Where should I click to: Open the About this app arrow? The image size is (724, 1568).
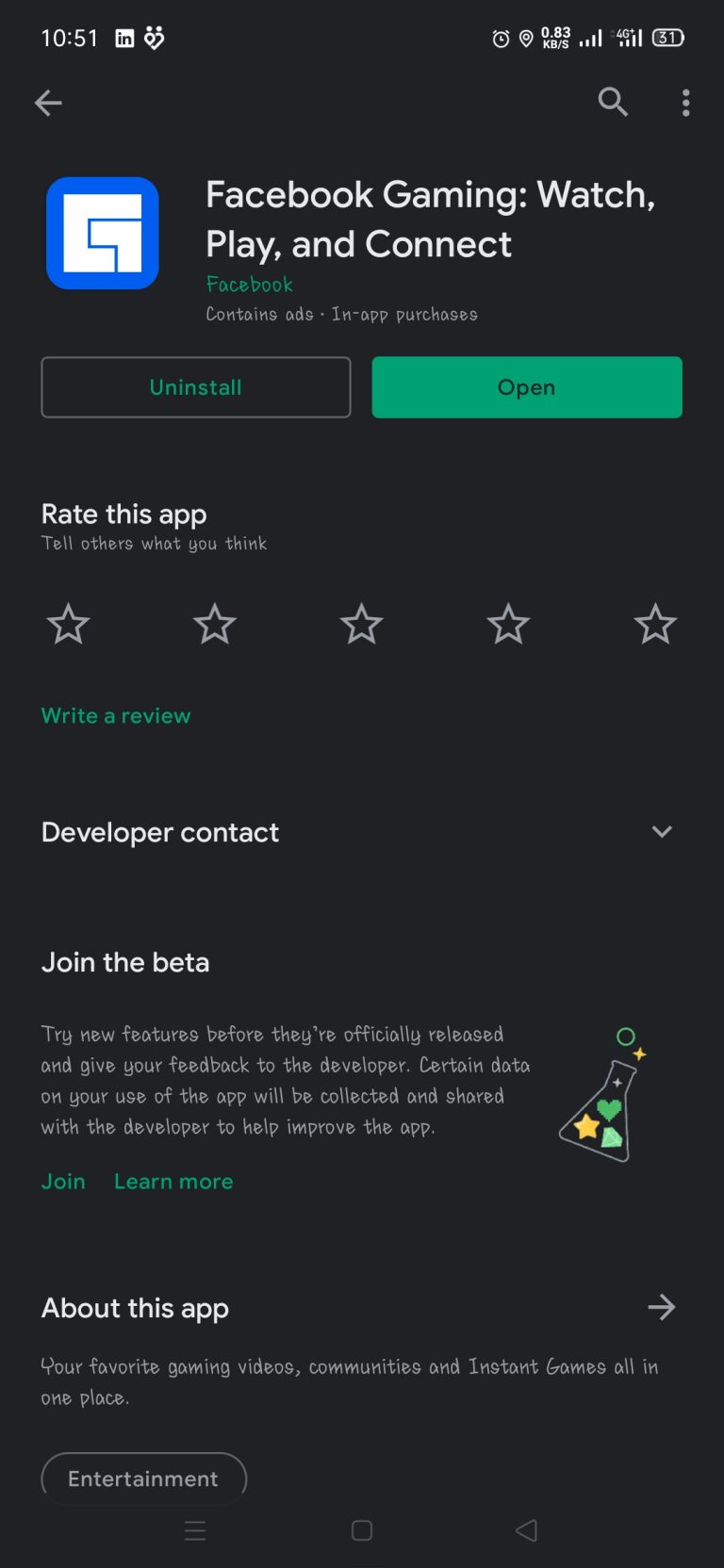(x=662, y=1308)
